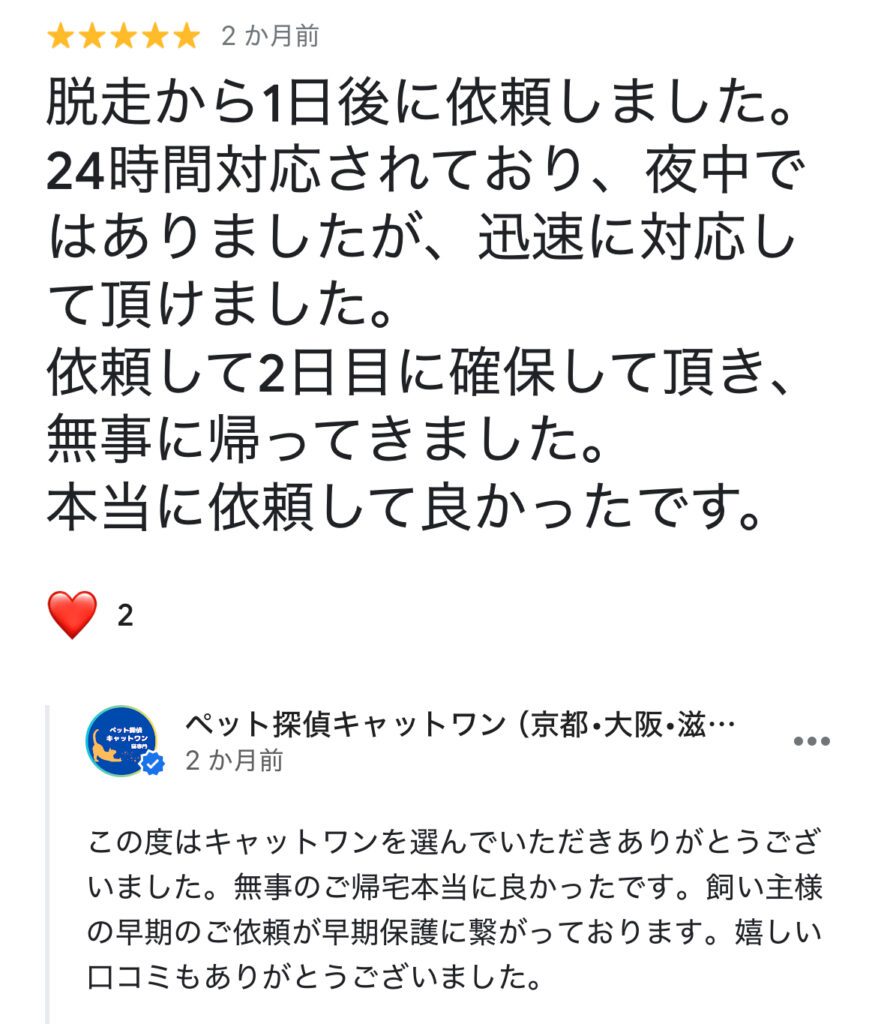
Task: Open overflow menu on owner's reply
Action: 811,742
